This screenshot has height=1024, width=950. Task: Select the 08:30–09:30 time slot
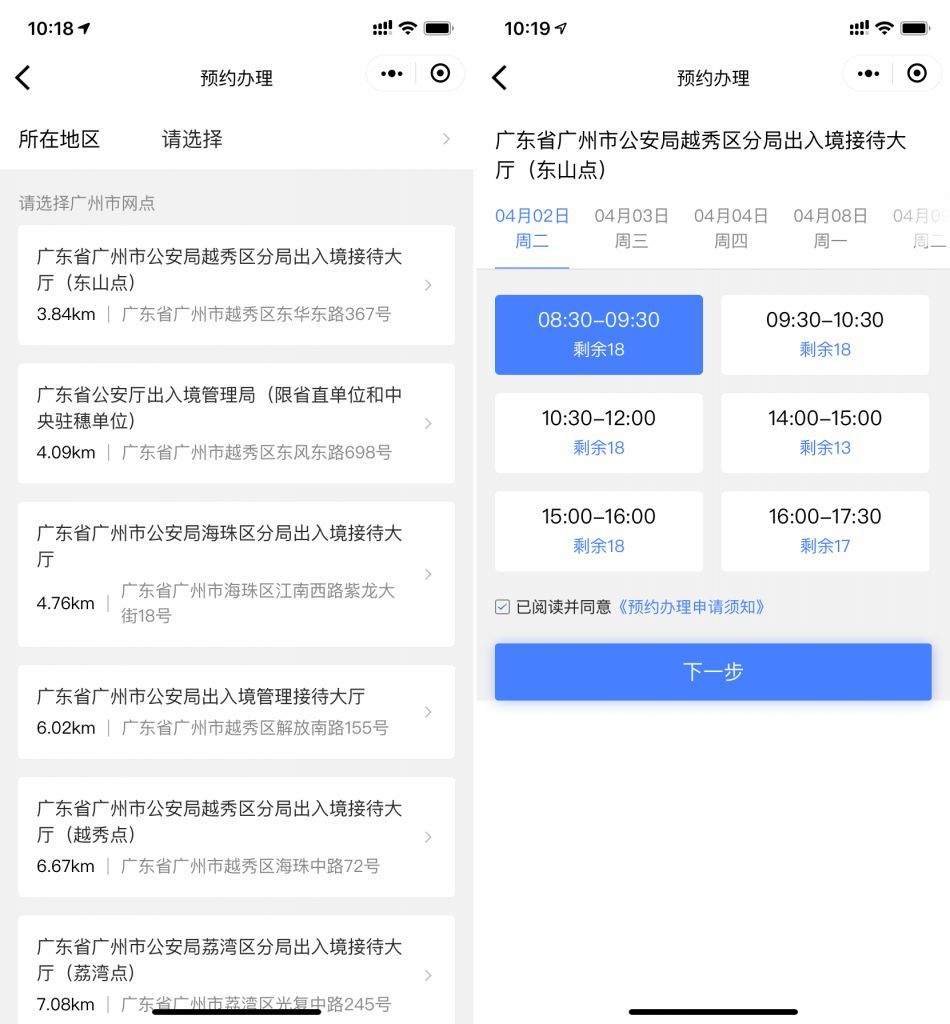(598, 334)
